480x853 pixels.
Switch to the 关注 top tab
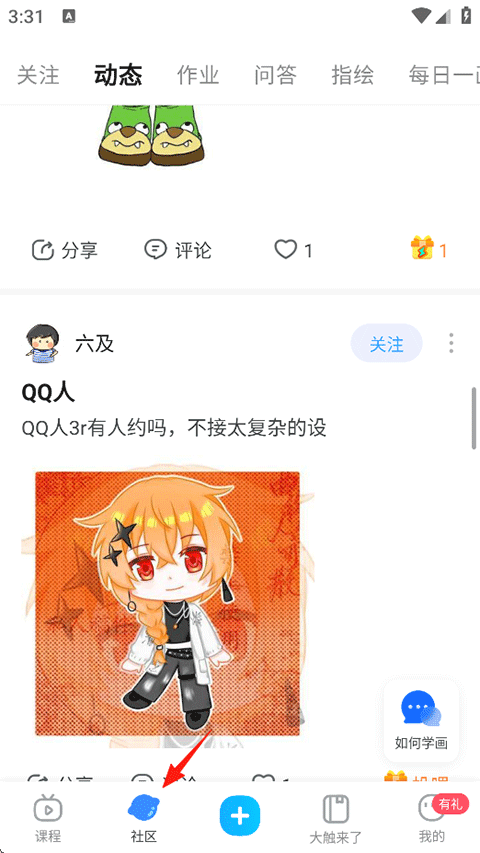coord(38,75)
